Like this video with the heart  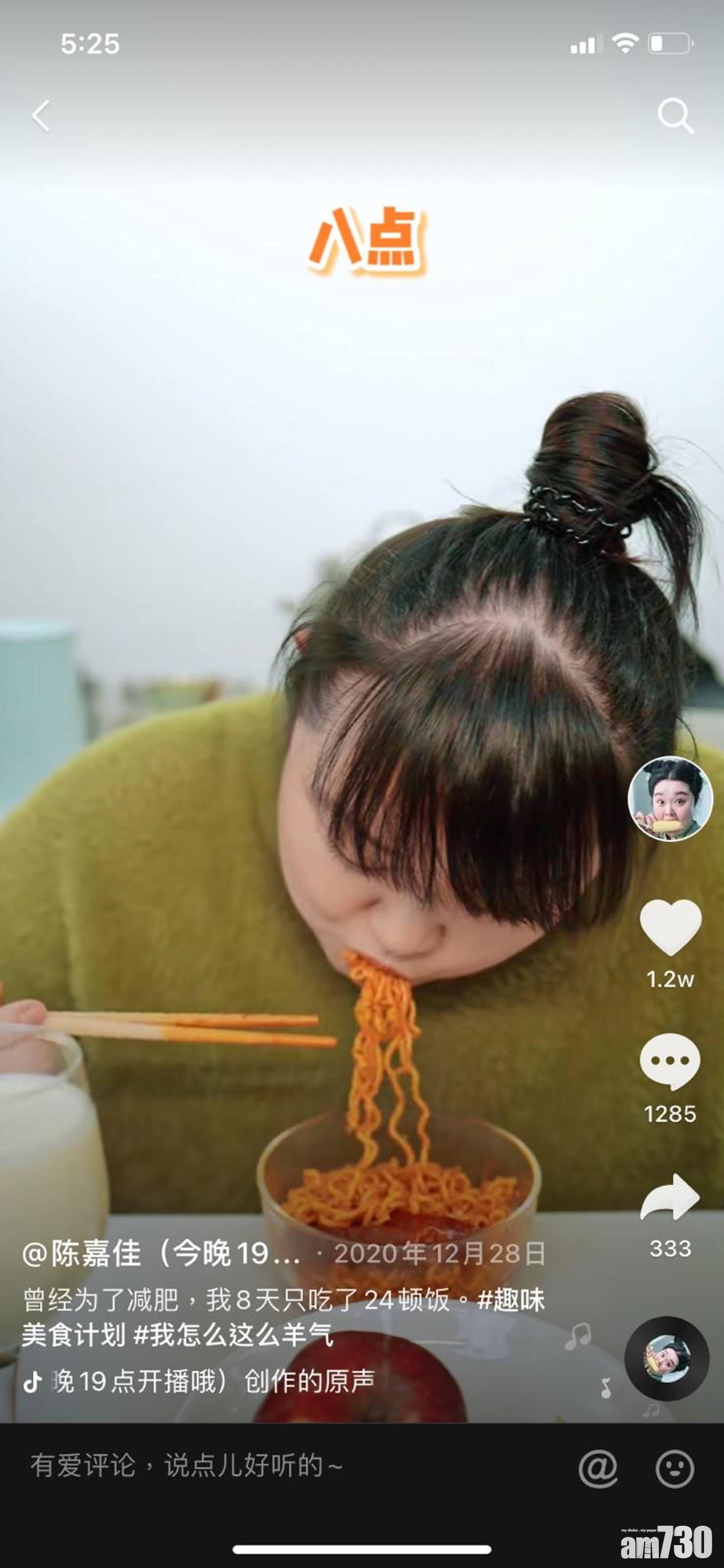coord(670,927)
